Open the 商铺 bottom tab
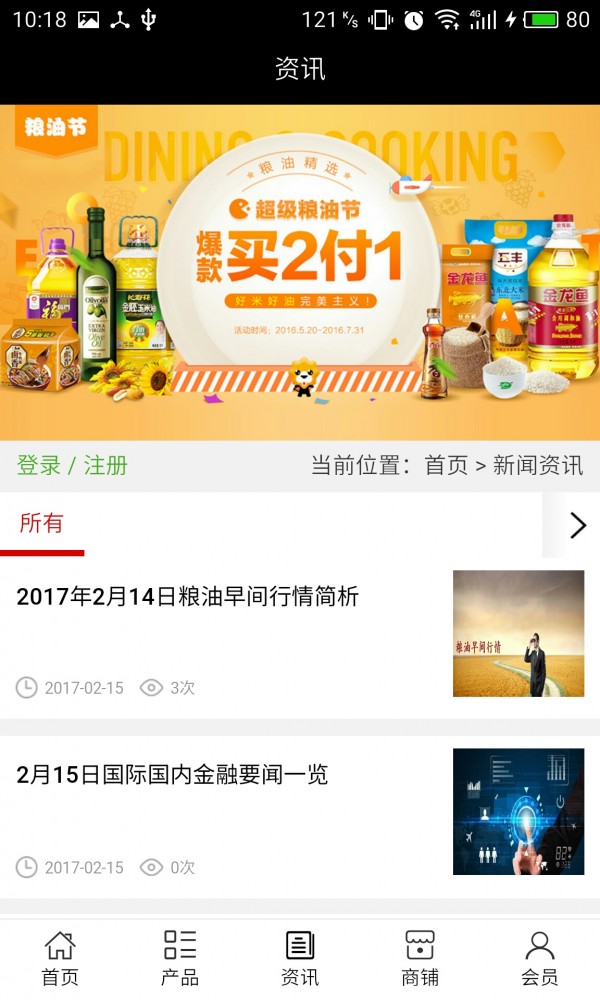 click(420, 959)
